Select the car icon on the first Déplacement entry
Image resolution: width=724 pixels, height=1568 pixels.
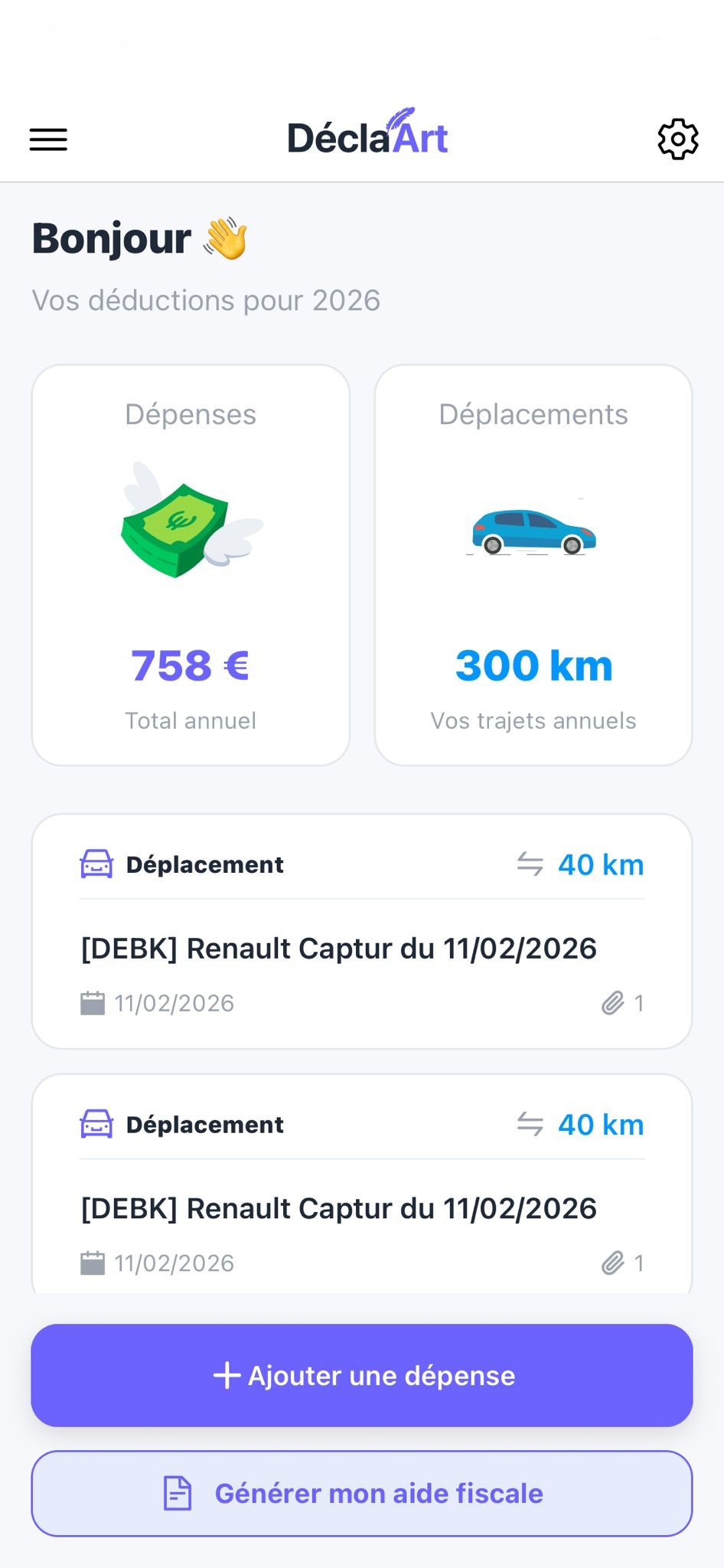96,864
